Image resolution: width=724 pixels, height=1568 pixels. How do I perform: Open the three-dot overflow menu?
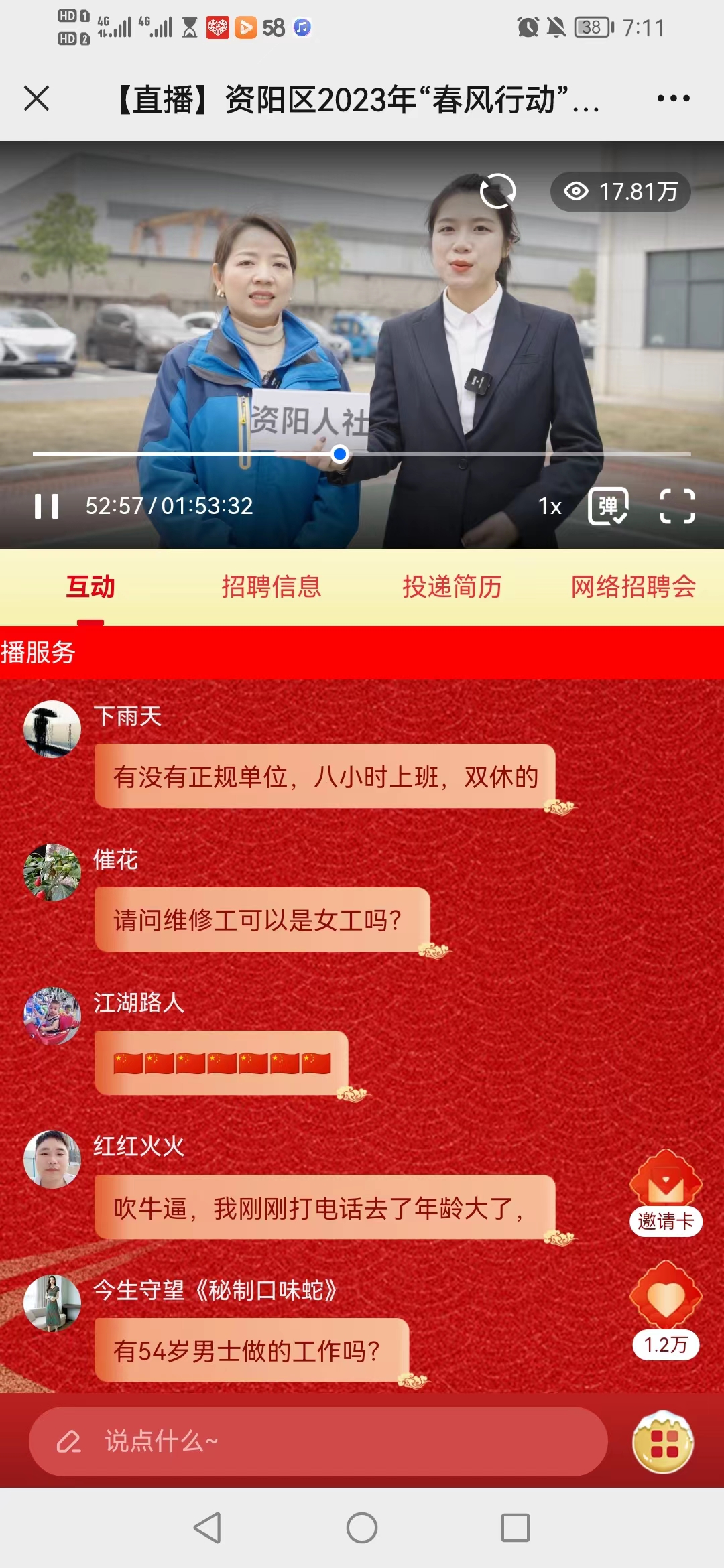click(673, 99)
